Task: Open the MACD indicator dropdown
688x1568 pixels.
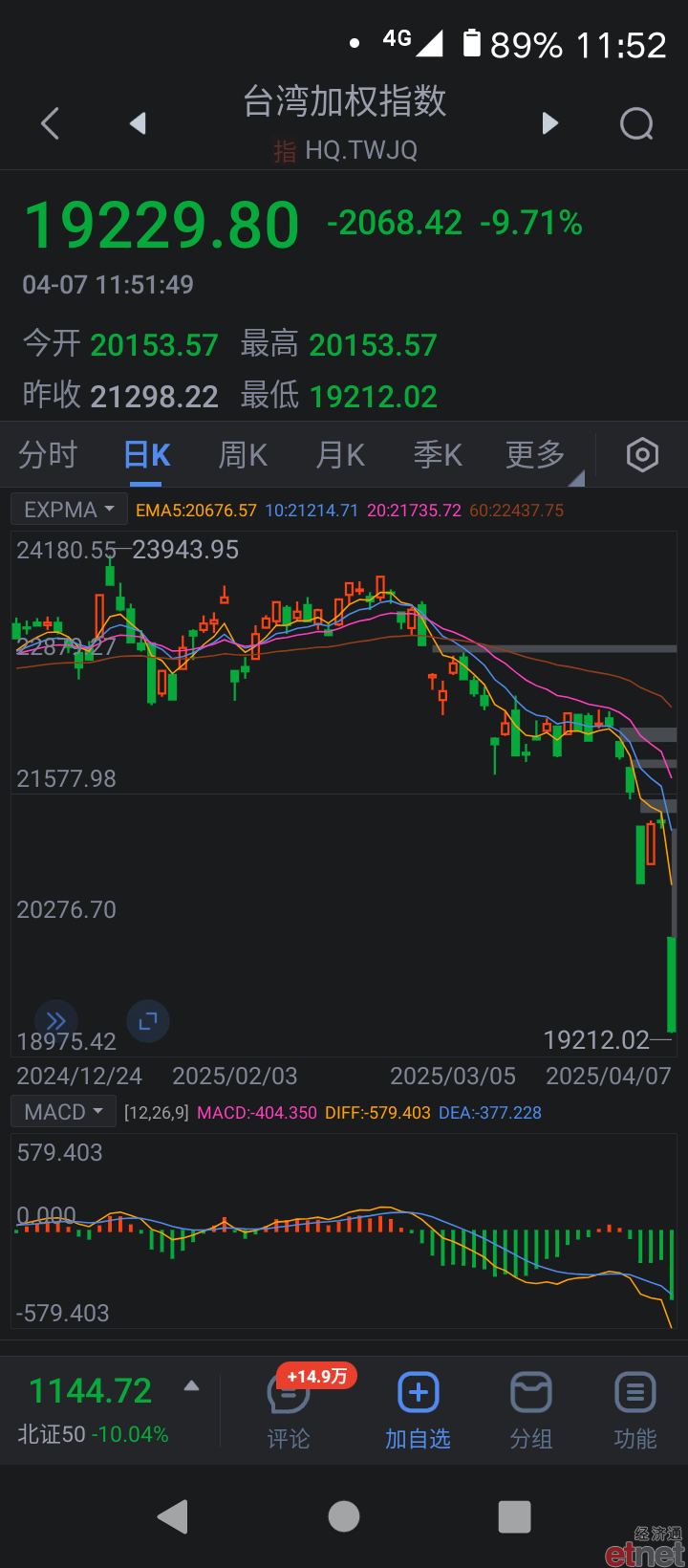Action: (x=64, y=1112)
